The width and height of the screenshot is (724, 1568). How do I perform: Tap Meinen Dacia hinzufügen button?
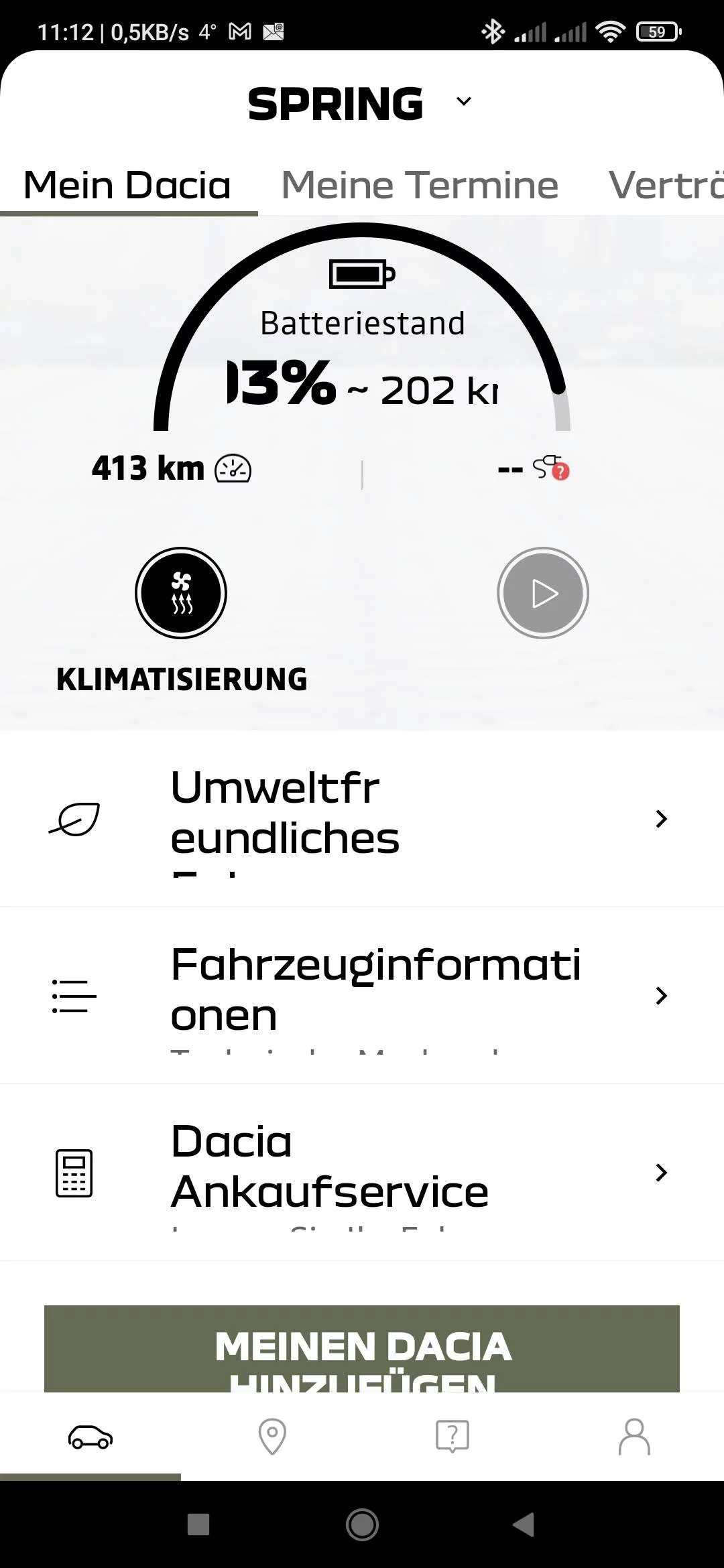(362, 1348)
